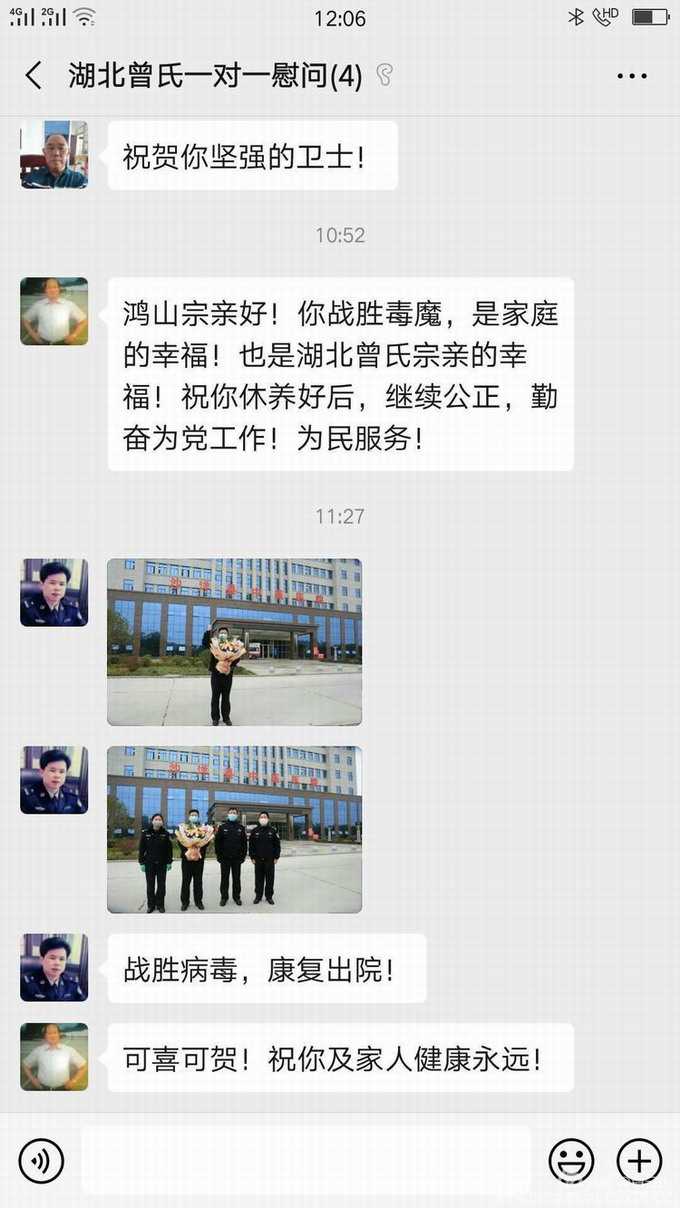This screenshot has height=1208, width=680.
Task: Tap the message text field
Action: coord(305,1160)
